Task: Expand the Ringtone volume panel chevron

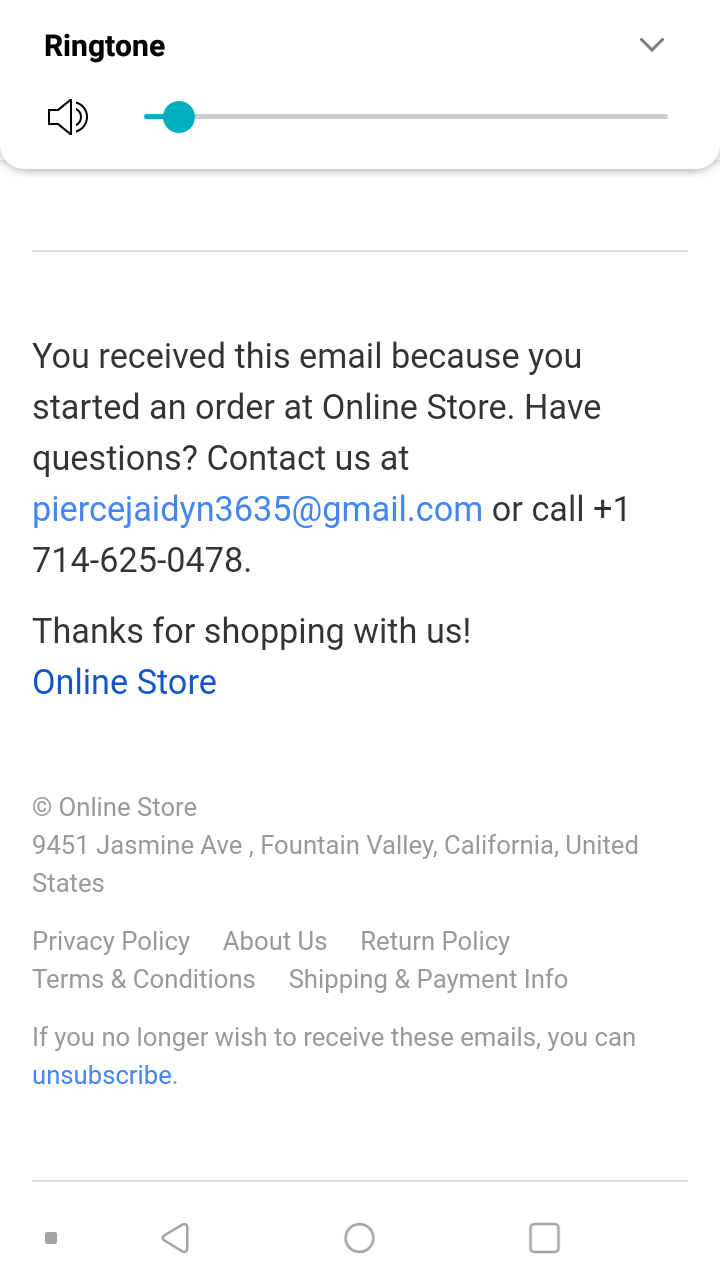Action: click(651, 45)
